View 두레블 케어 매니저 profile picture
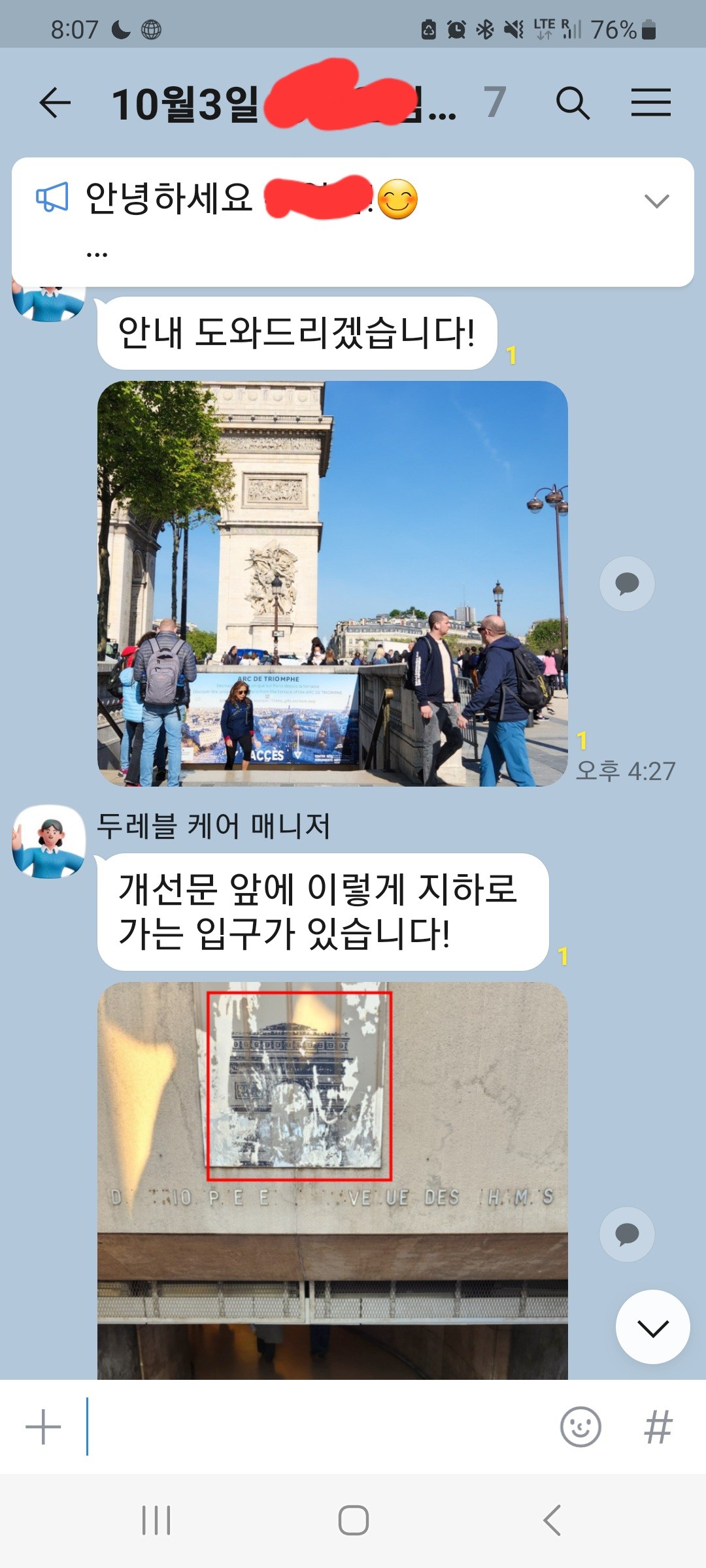 49,841
